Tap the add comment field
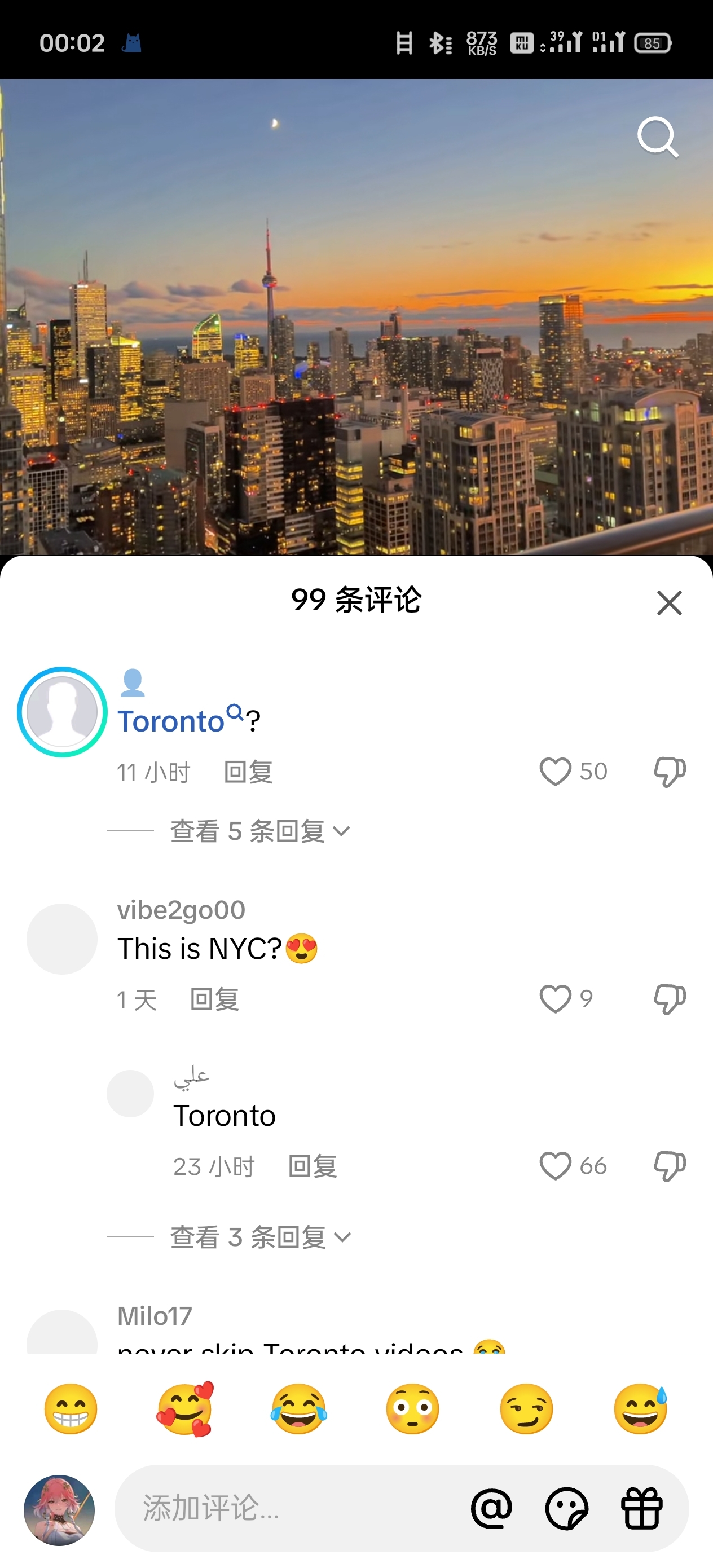The image size is (713, 1568). click(286, 1508)
